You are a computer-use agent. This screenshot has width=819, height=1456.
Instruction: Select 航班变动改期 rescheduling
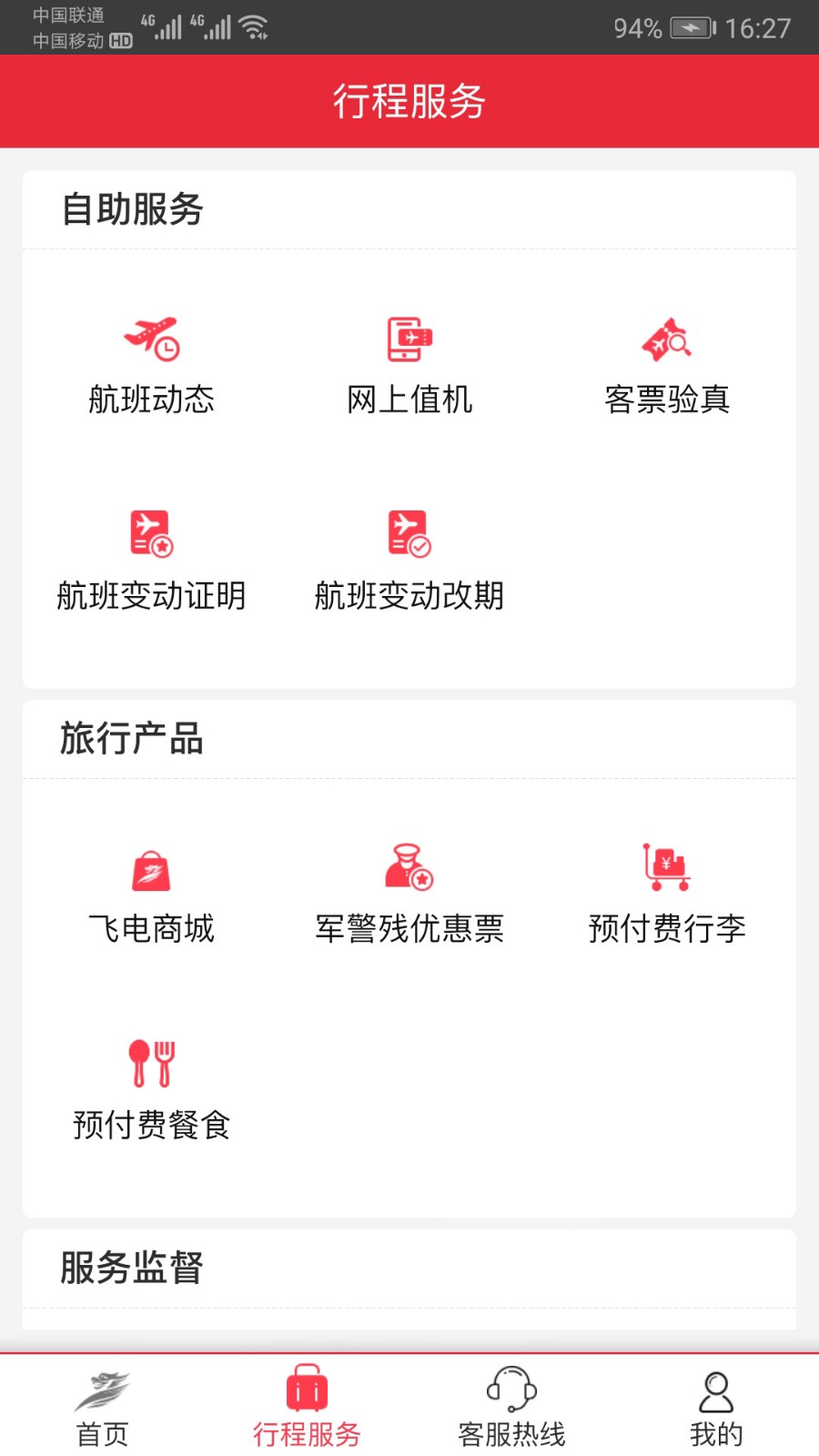pos(409,561)
